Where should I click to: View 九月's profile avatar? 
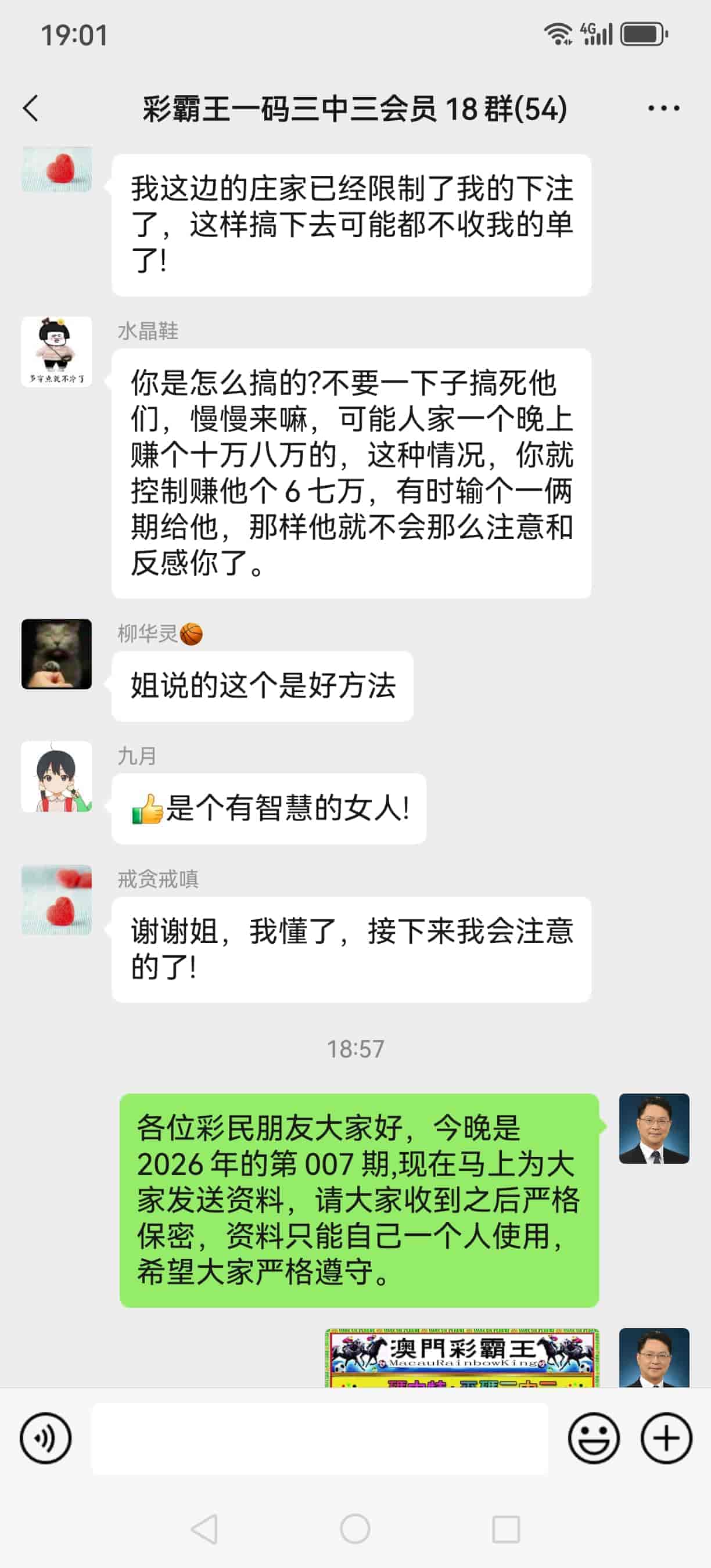tap(56, 776)
